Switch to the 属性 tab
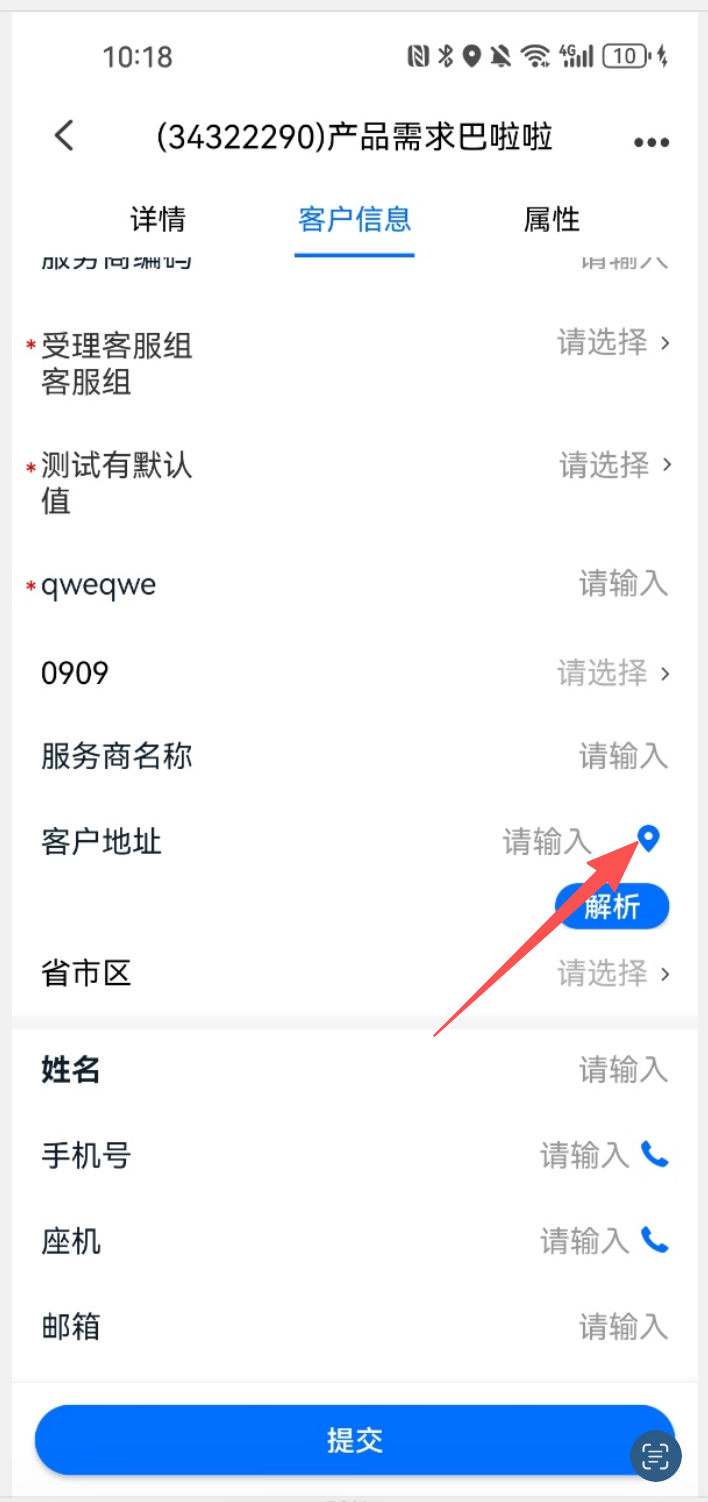Image resolution: width=708 pixels, height=1502 pixels. [x=551, y=219]
